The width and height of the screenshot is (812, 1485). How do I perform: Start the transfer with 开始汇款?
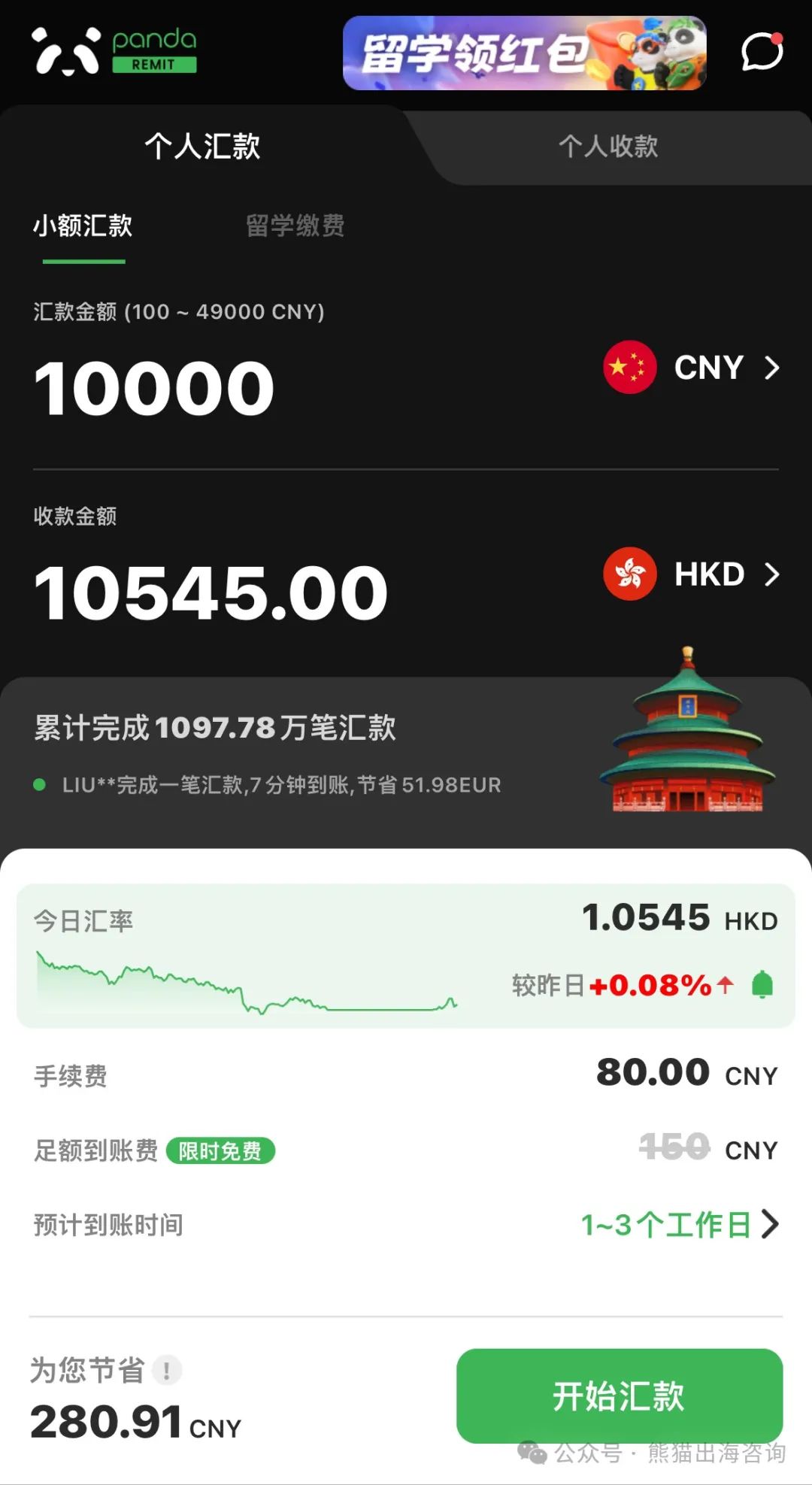coord(619,1396)
